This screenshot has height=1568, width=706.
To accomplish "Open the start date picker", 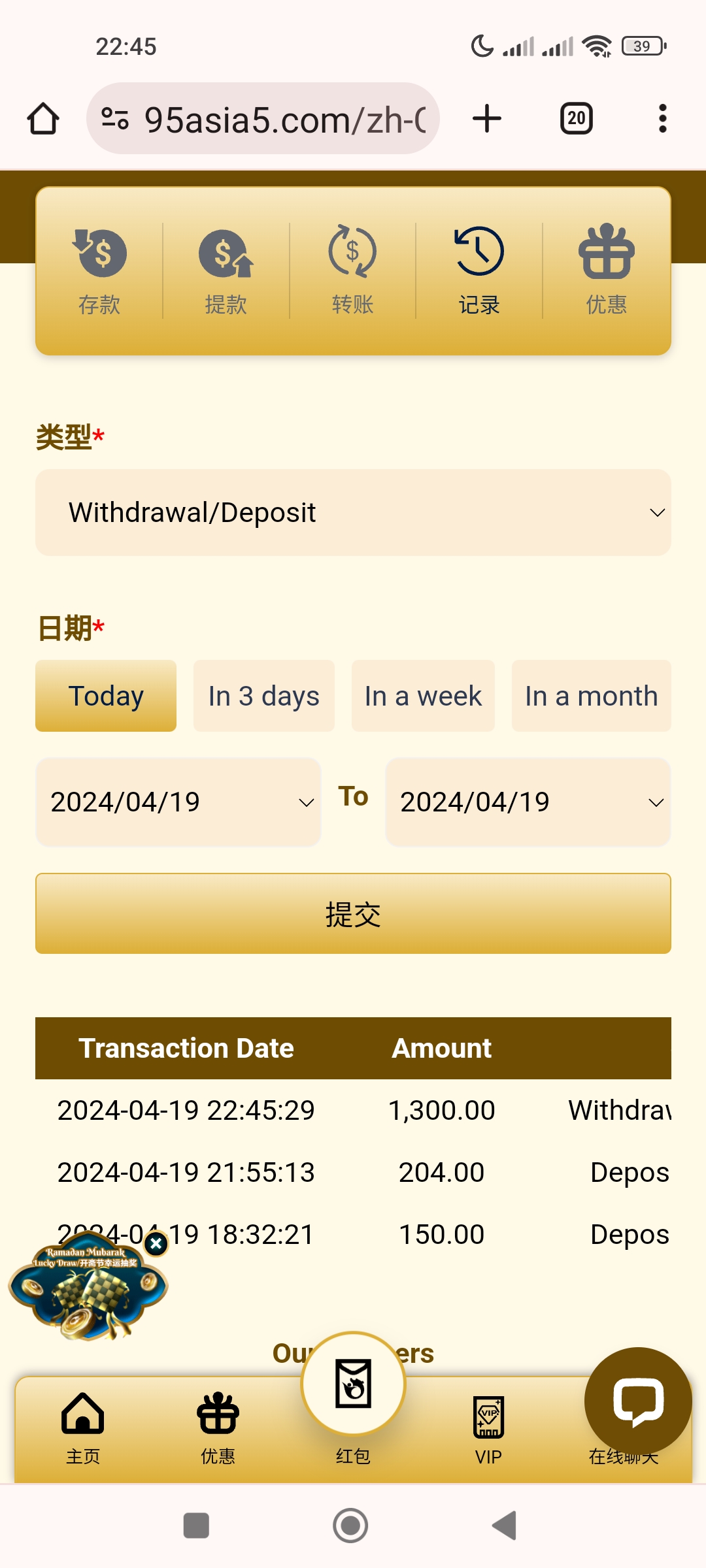I will coord(178,802).
